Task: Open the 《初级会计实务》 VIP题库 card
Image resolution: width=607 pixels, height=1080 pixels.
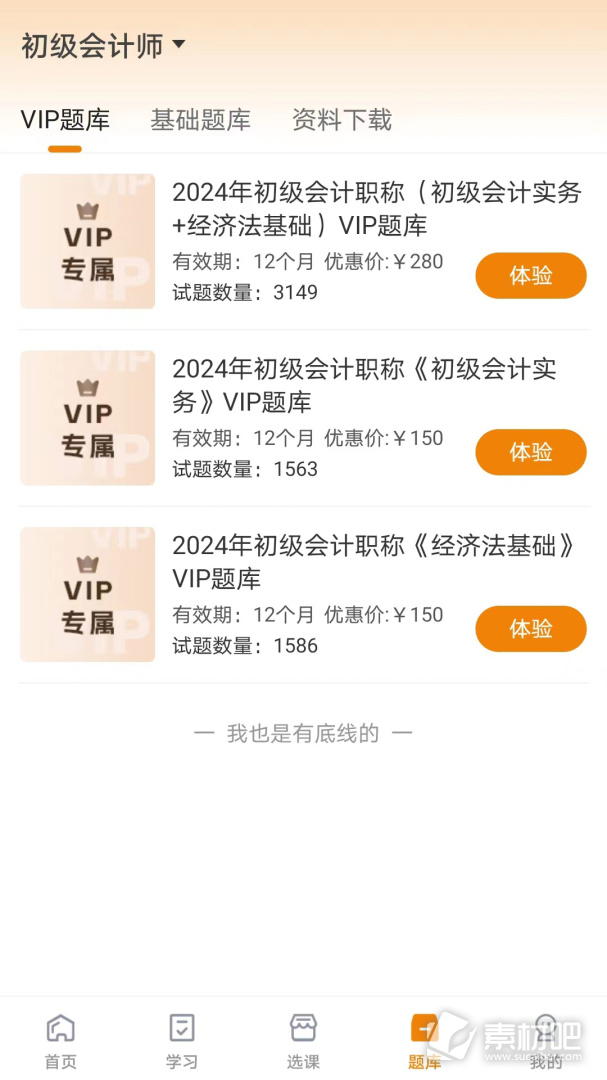Action: [303, 417]
